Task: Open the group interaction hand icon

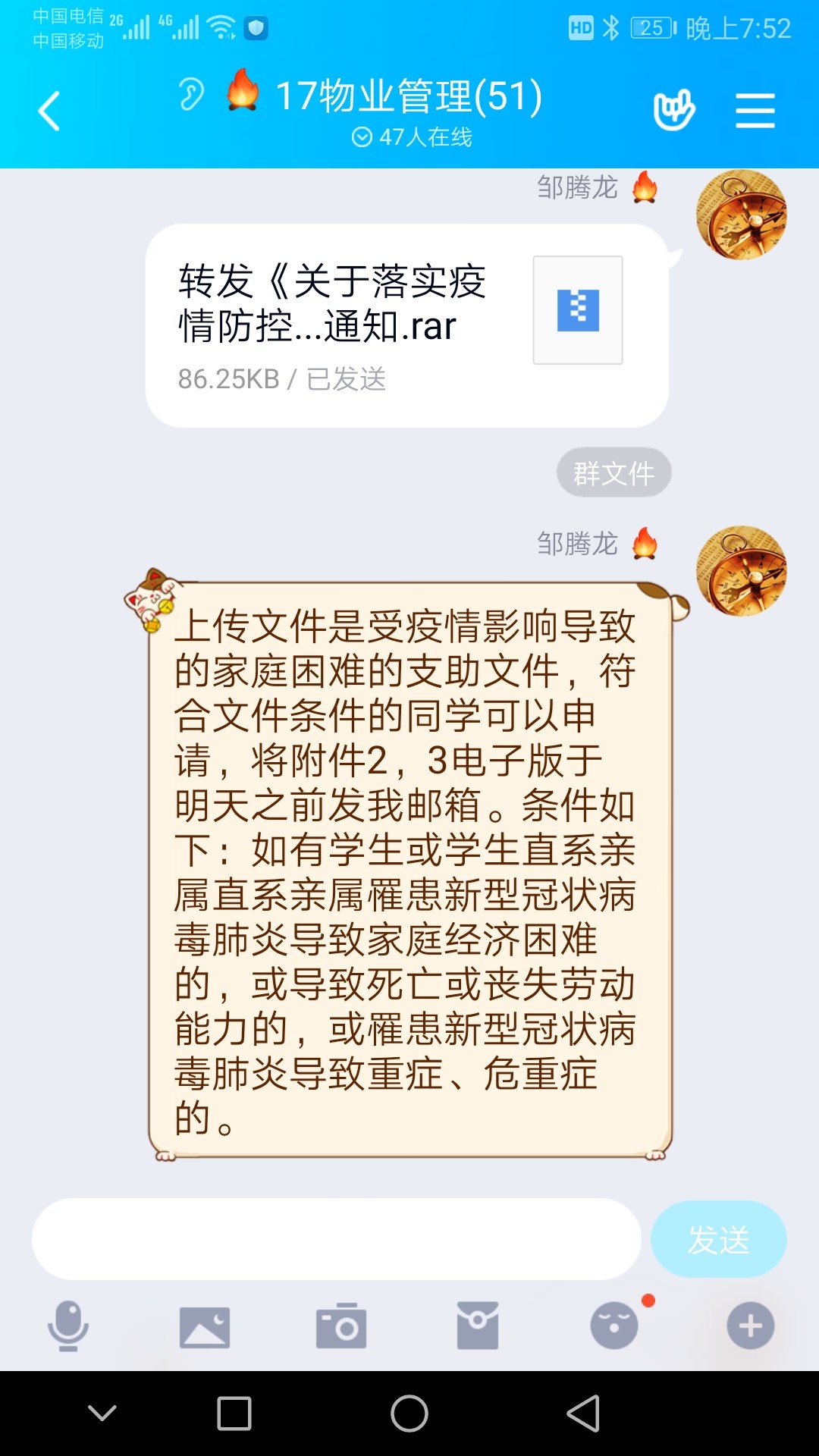Action: (x=673, y=111)
